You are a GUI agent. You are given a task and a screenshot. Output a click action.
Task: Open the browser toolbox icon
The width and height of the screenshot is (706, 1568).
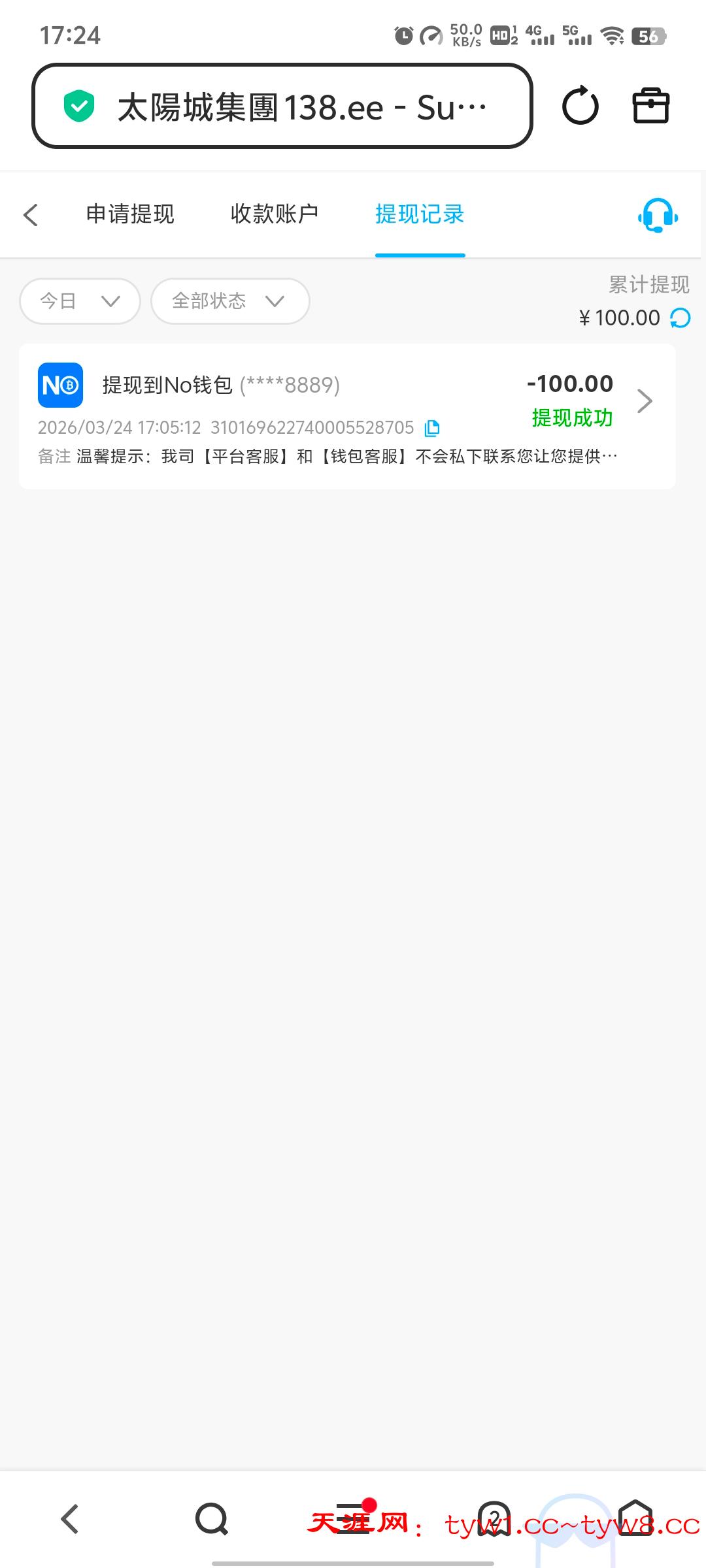tap(651, 106)
